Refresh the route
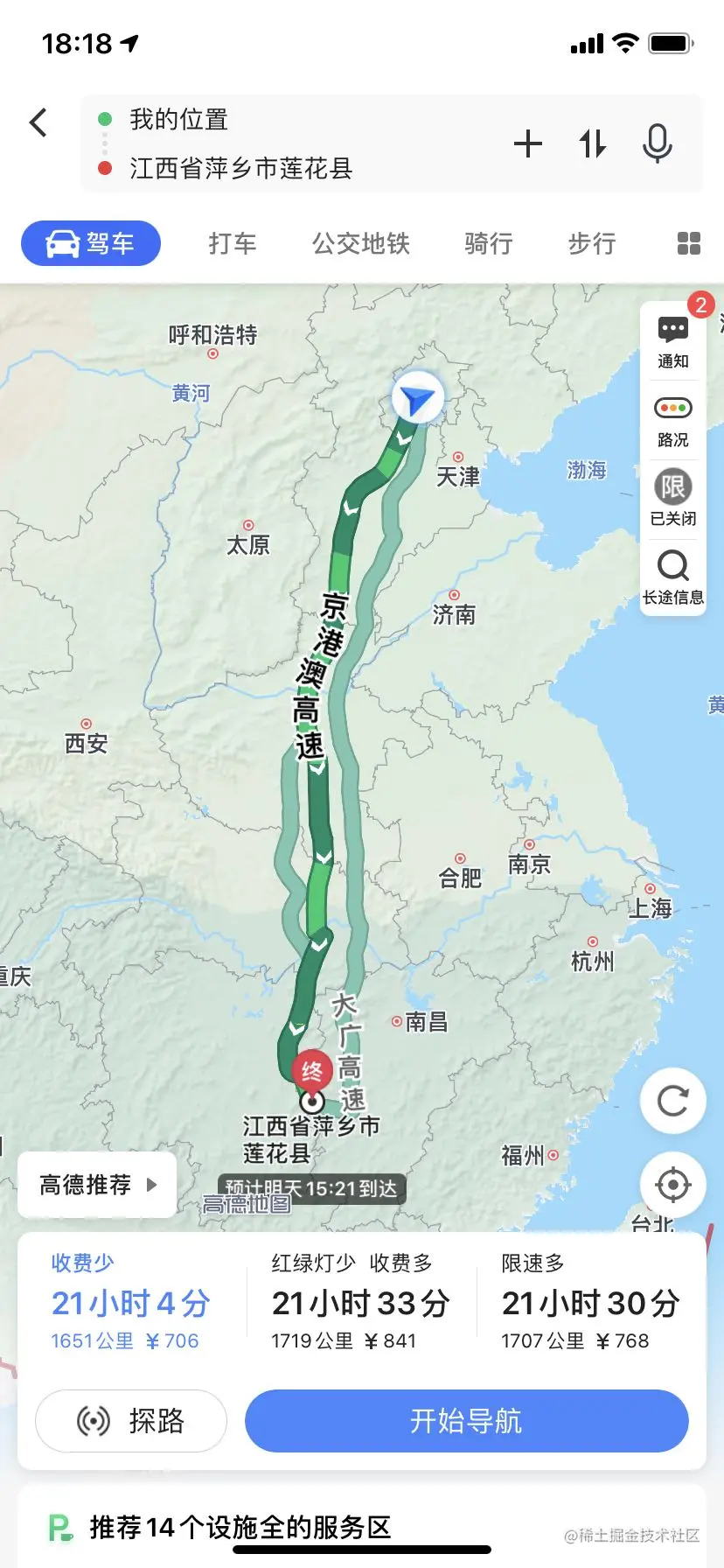Screen dimensions: 724x1568 pyautogui.click(x=672, y=1101)
